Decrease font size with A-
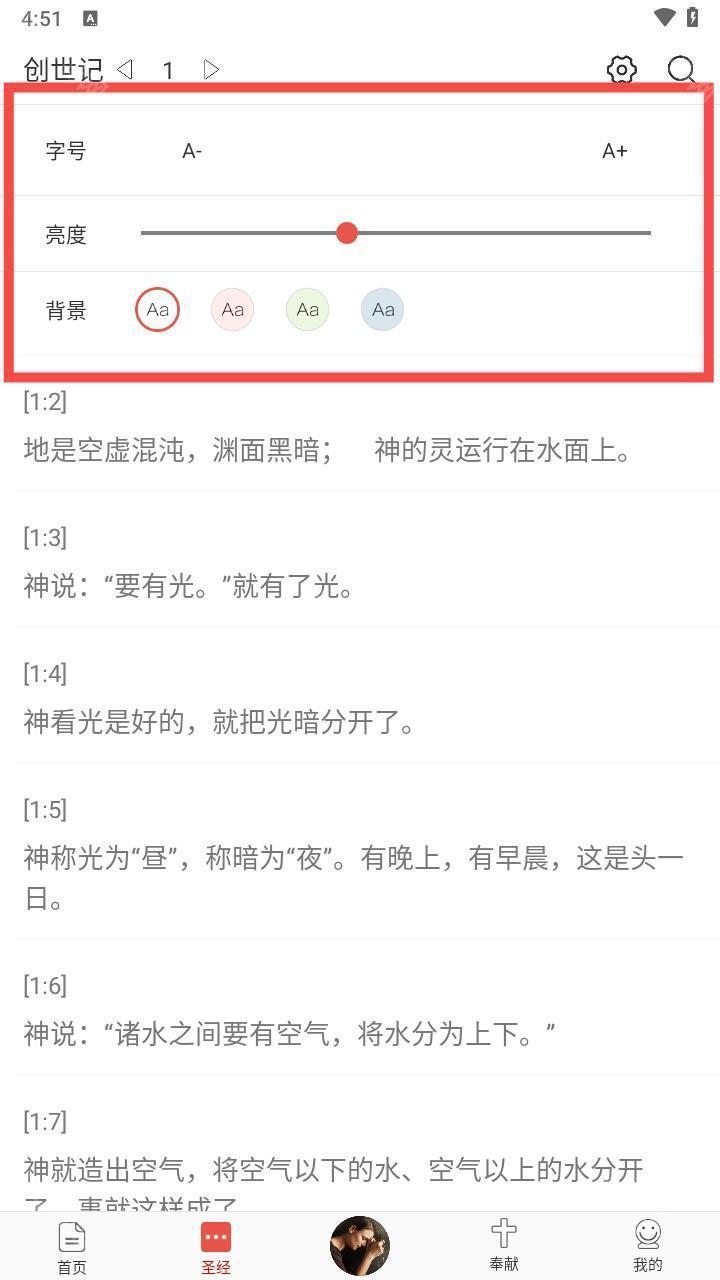 point(192,151)
